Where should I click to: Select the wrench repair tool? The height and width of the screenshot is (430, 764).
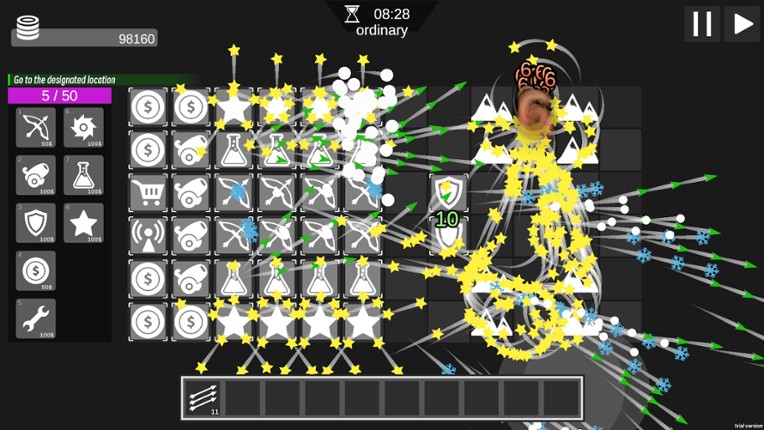36,318
